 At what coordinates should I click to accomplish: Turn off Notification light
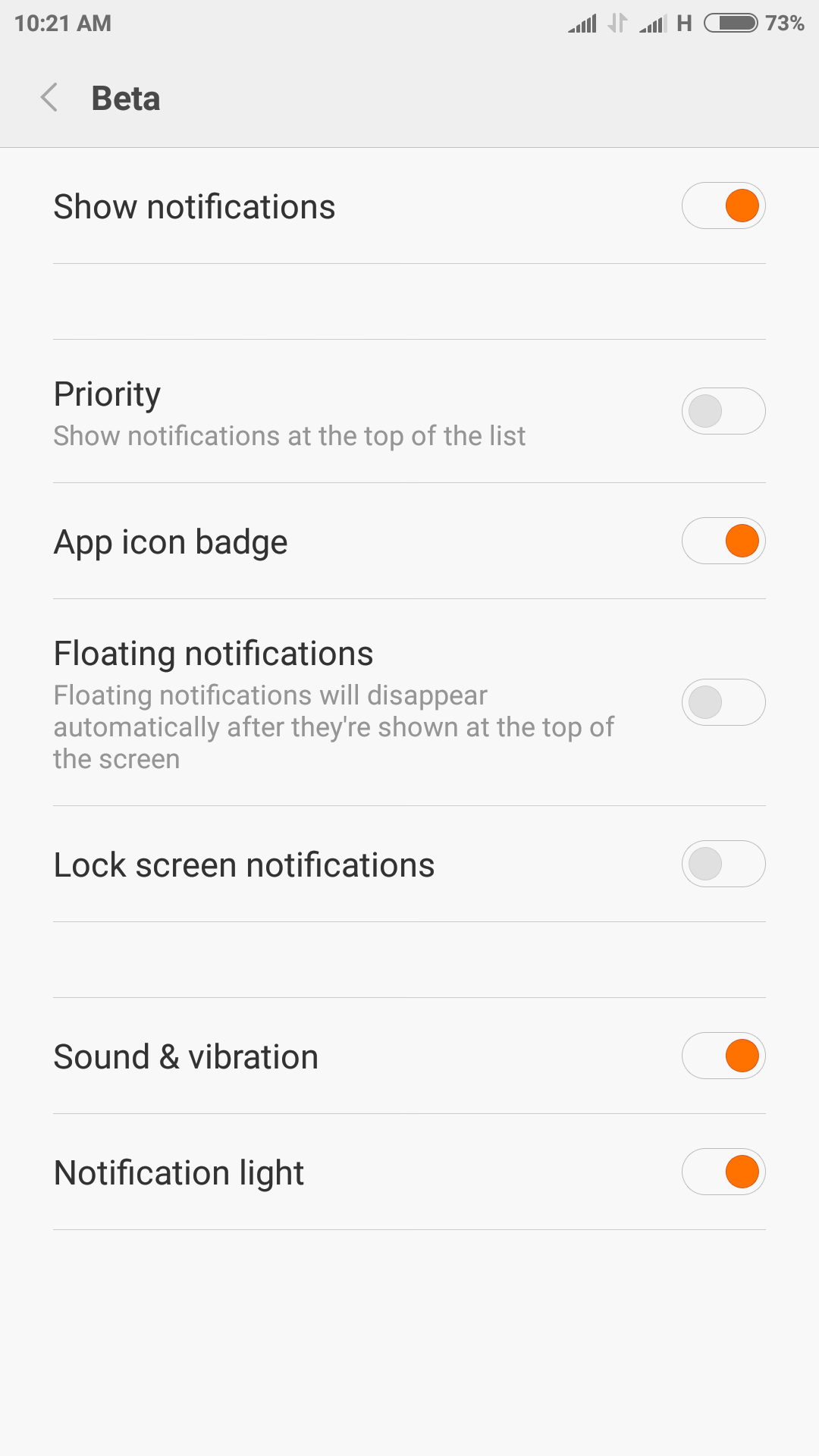coord(723,1172)
